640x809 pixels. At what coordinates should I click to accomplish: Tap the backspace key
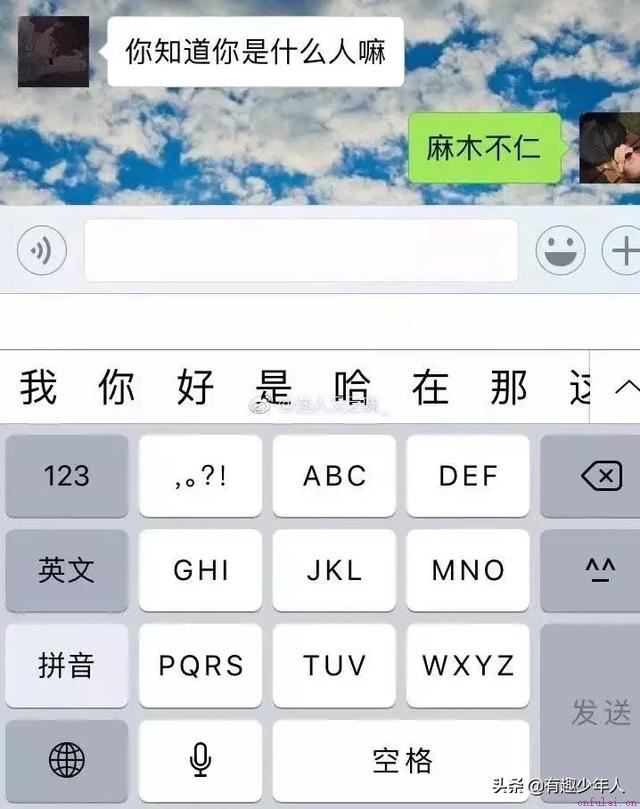600,476
